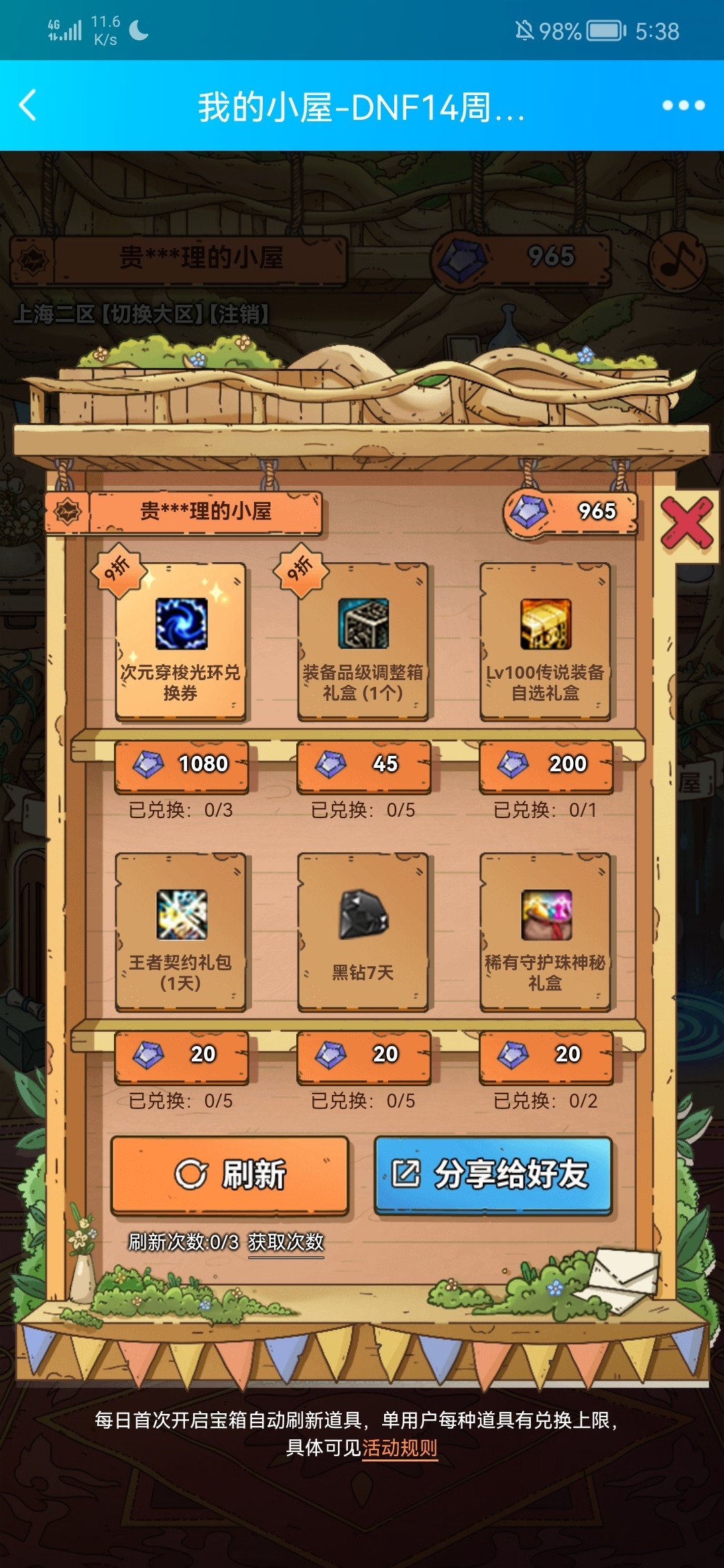
Task: Select the 王者契约礼包(1天) card
Action: (x=180, y=932)
